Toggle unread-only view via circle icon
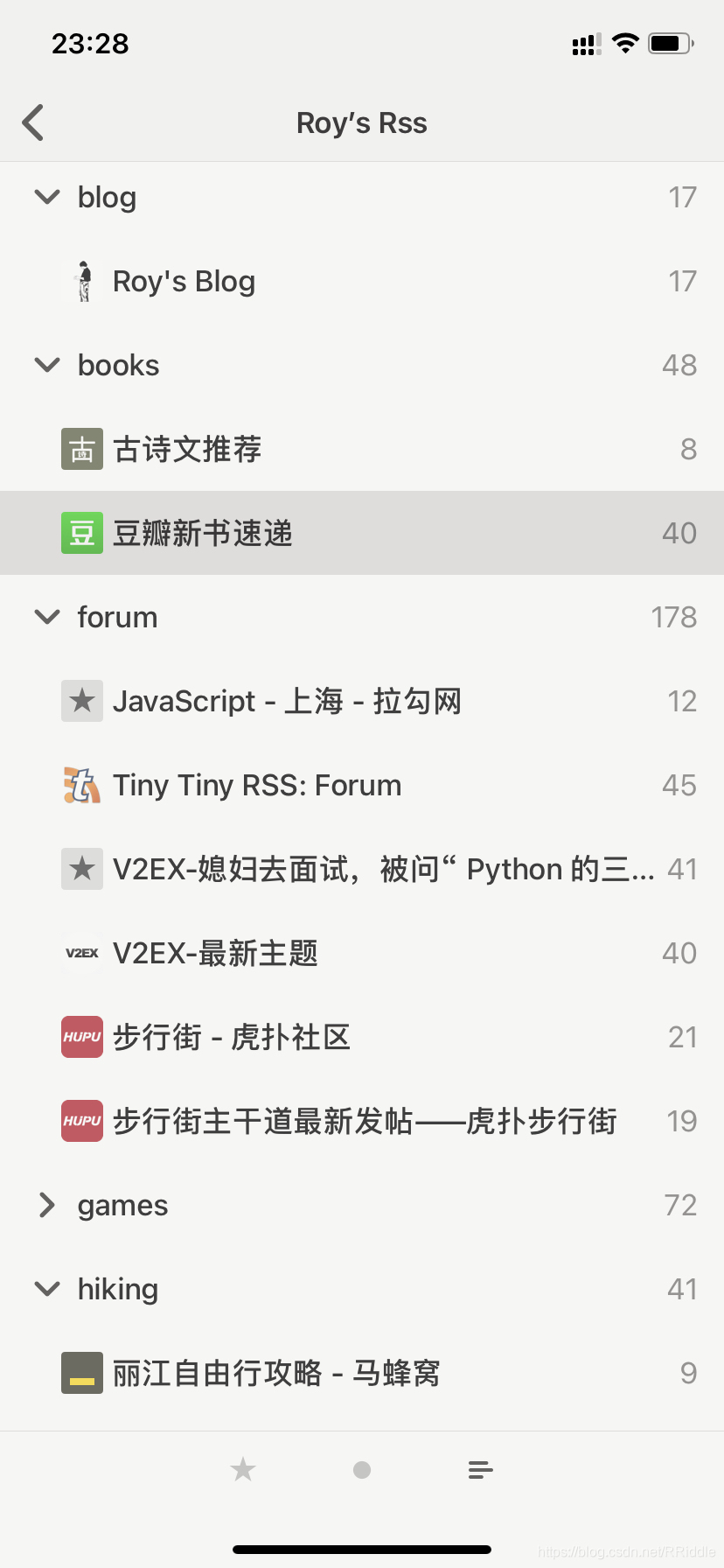The height and width of the screenshot is (1568, 724). 361,1469
